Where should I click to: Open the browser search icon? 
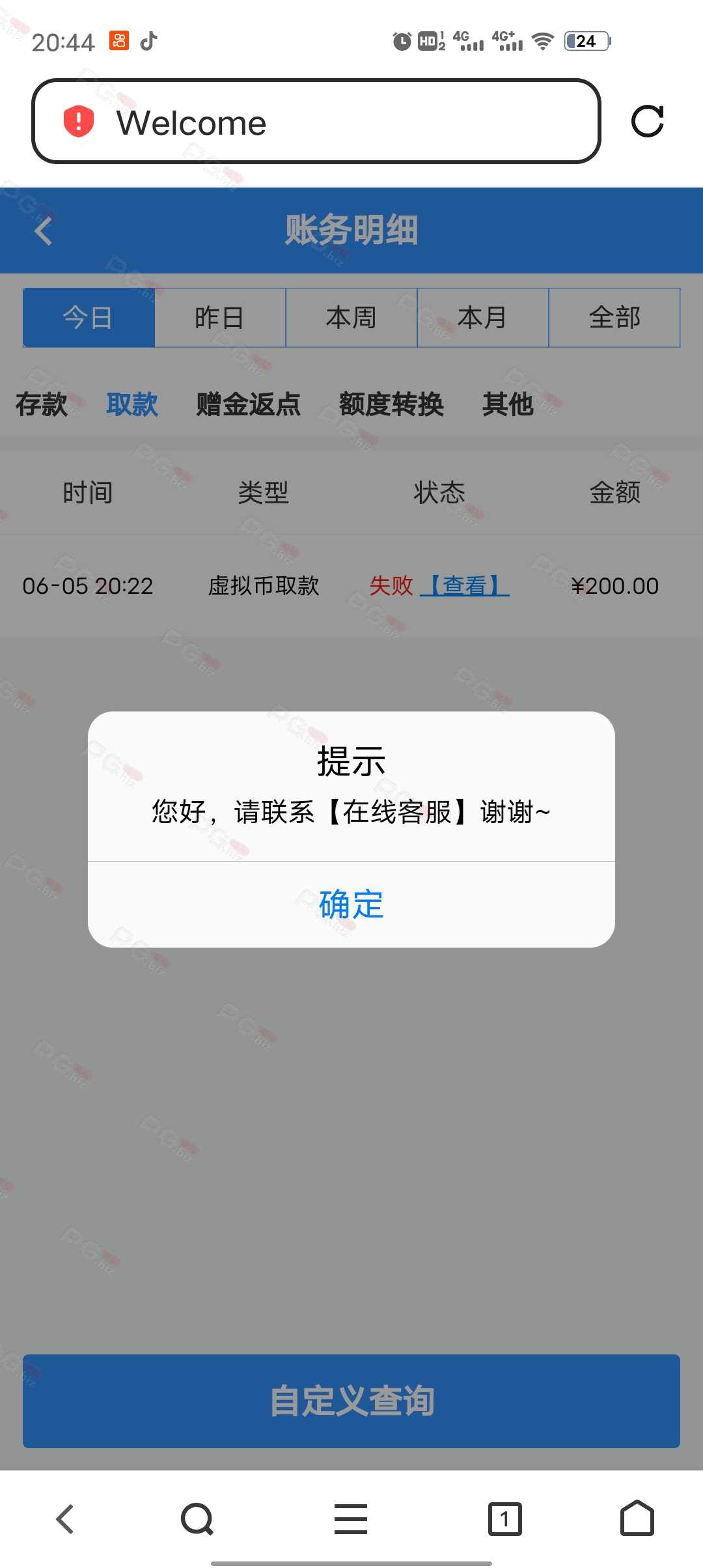tap(197, 1519)
